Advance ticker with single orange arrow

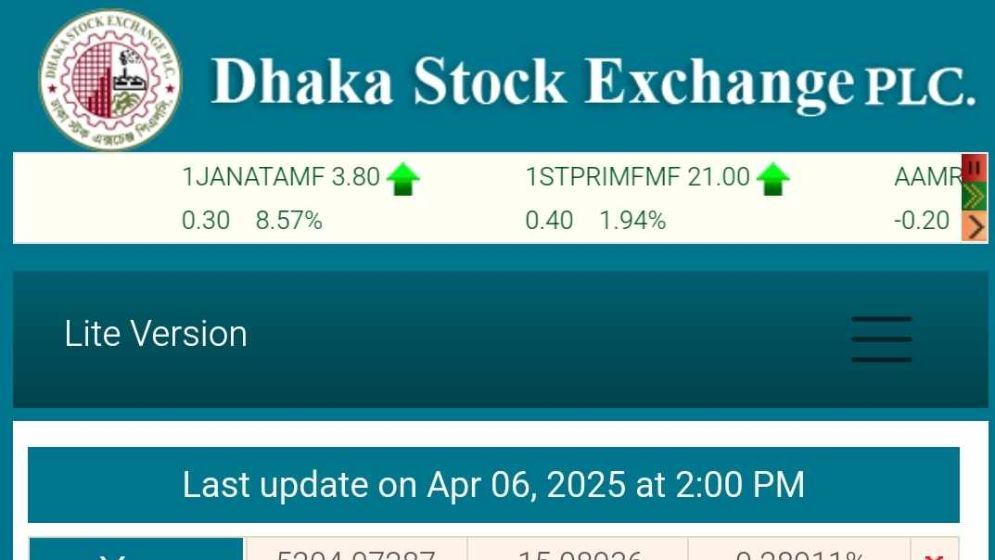[x=974, y=227]
